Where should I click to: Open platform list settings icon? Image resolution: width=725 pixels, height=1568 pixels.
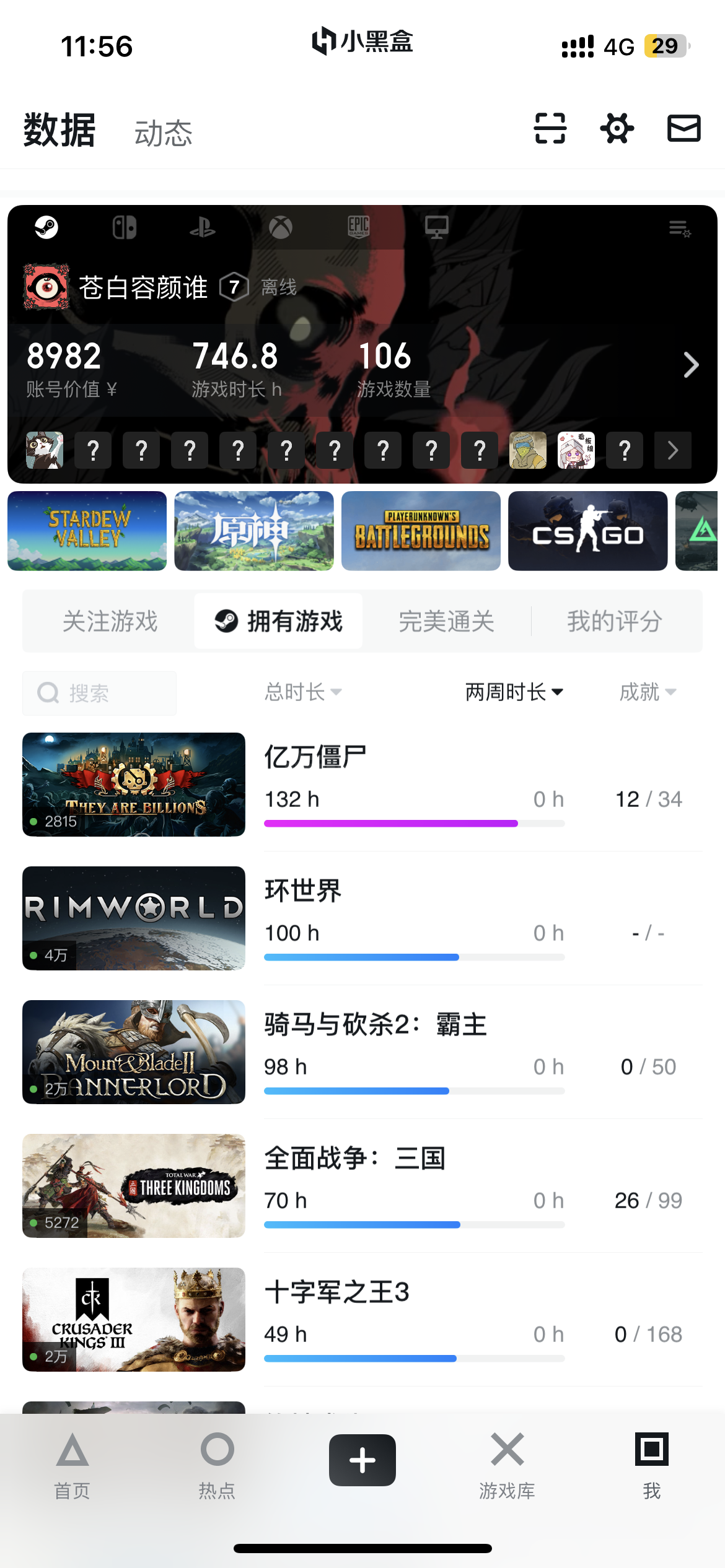[680, 229]
